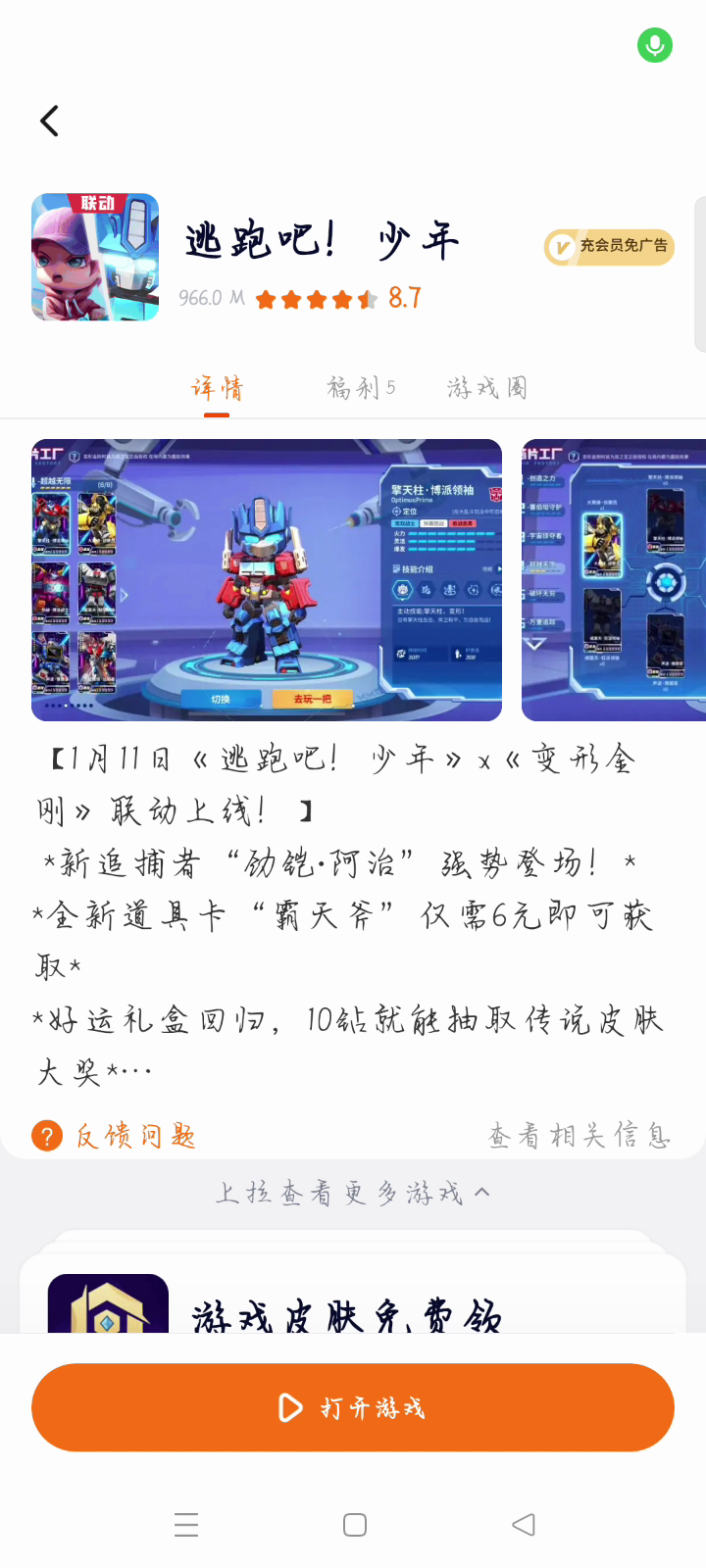The width and height of the screenshot is (706, 1568).
Task: Switch to the 游戏圈 tab
Action: tap(487, 388)
